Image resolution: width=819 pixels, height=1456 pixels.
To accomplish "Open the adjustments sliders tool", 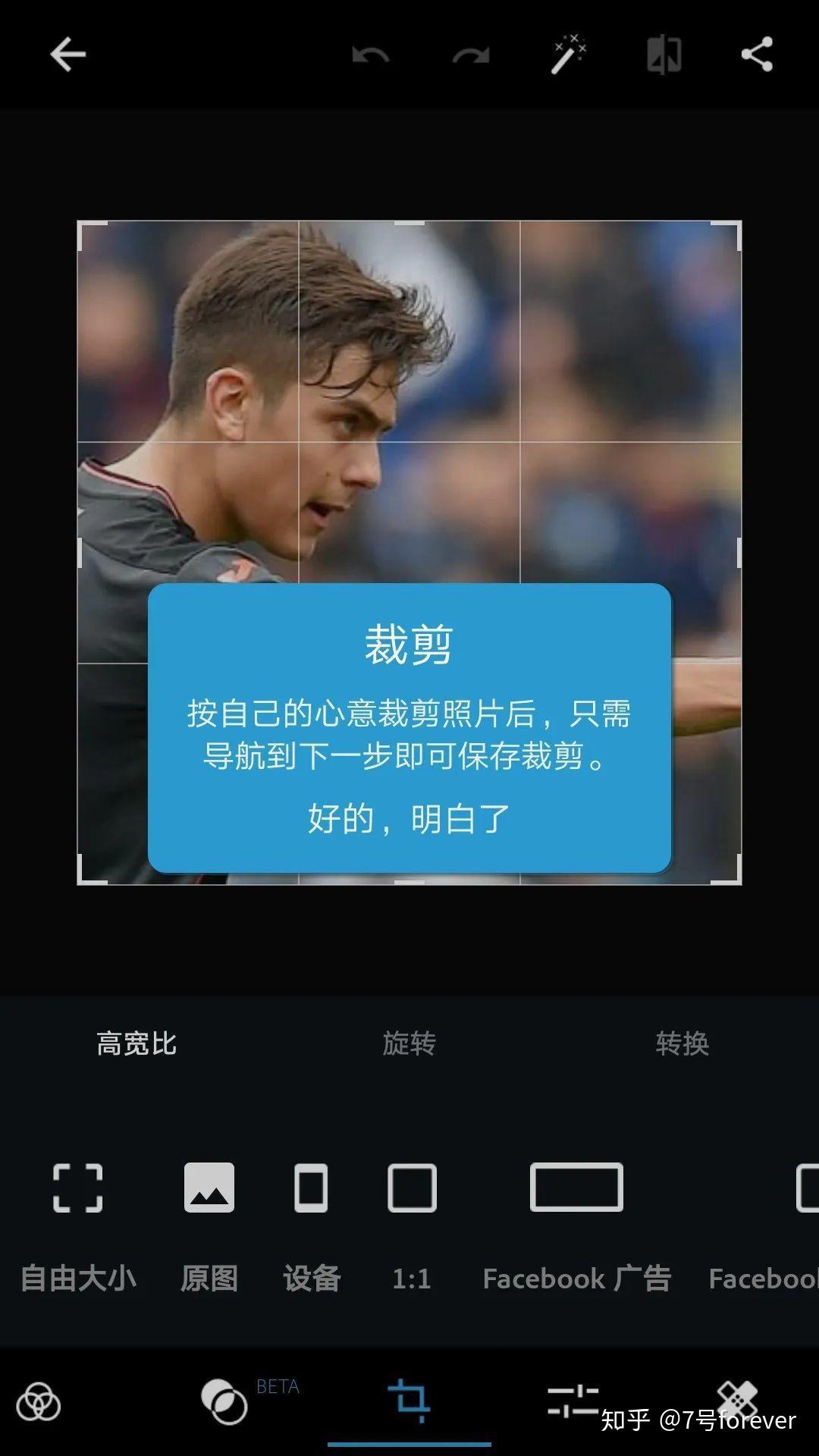I will point(573,1401).
